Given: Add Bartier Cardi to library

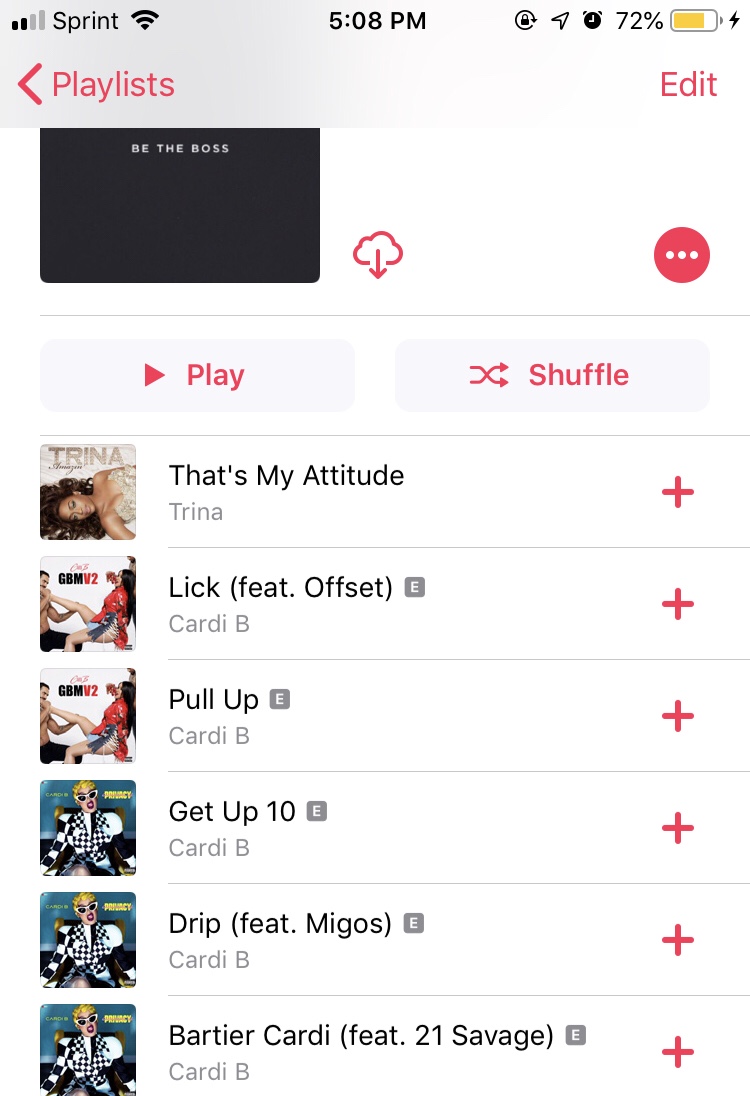Looking at the screenshot, I should point(678,1052).
